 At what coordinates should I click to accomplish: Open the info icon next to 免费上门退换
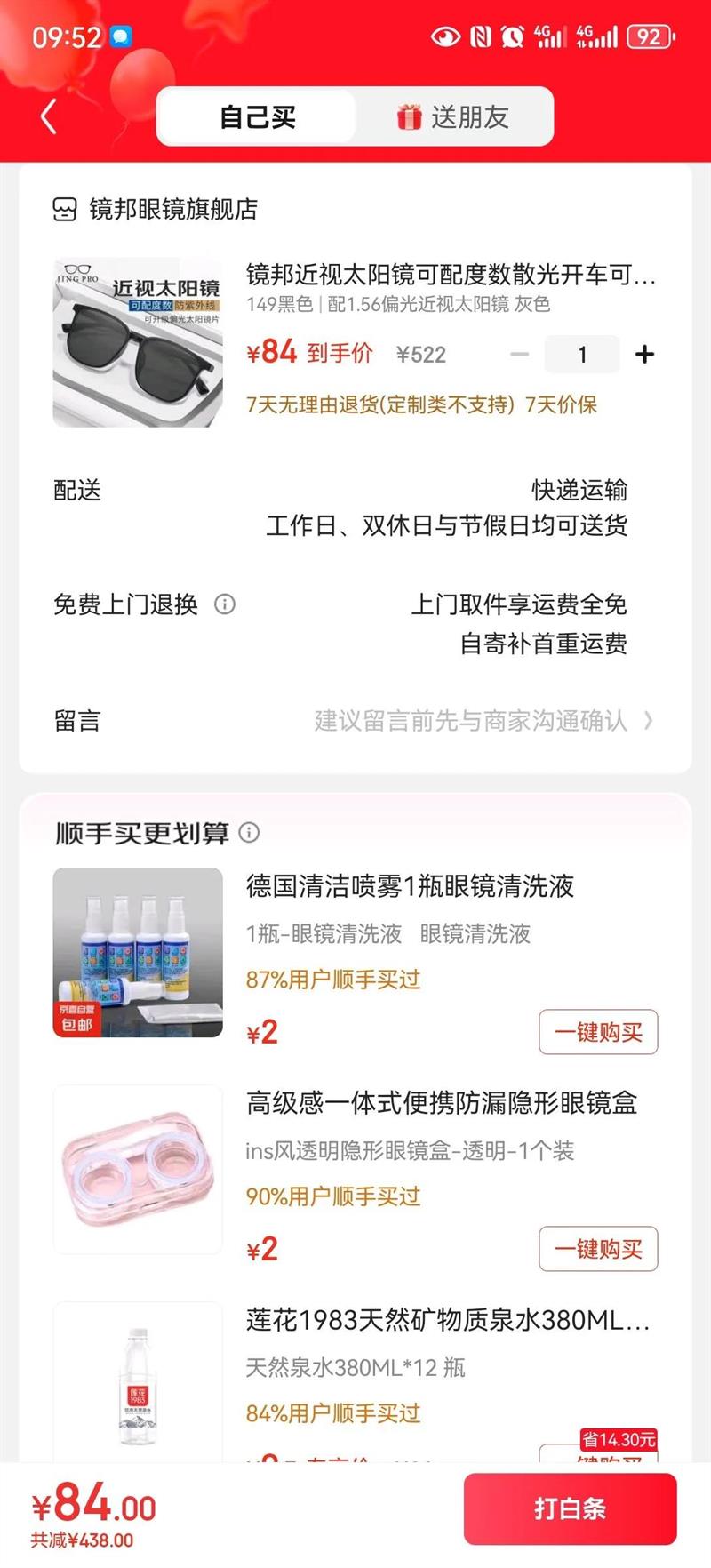225,604
